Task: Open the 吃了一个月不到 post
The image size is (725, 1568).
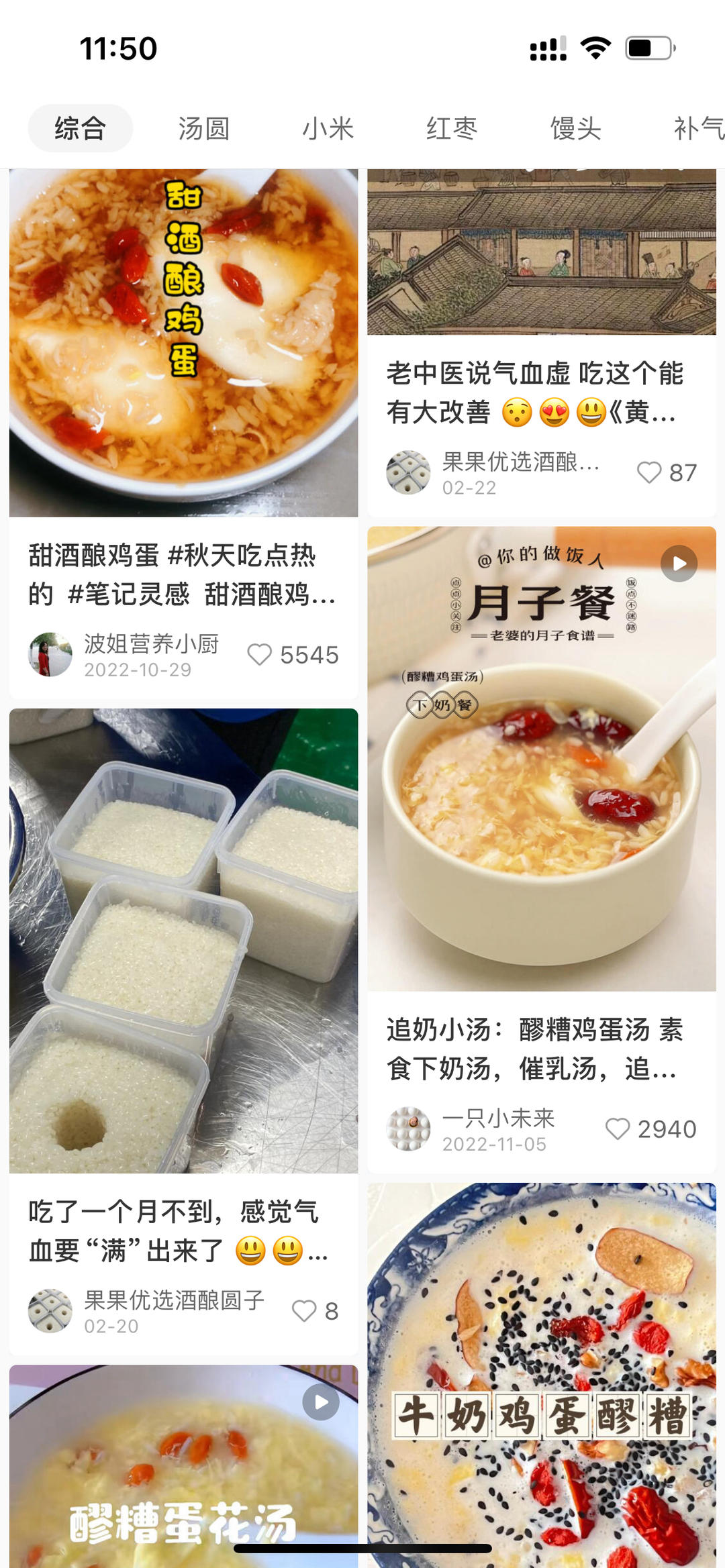Action: (183, 939)
